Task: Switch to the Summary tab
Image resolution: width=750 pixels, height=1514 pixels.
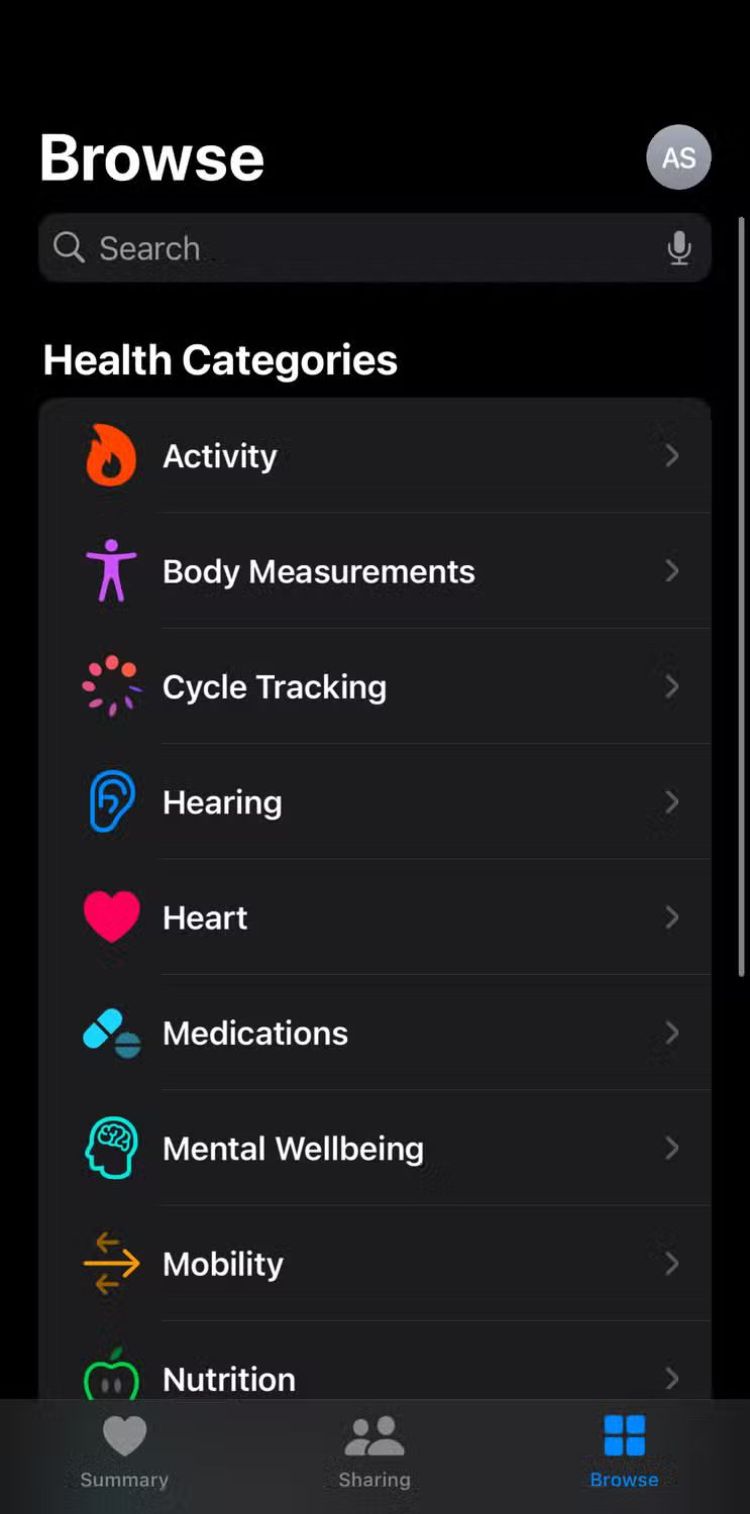Action: click(124, 1452)
